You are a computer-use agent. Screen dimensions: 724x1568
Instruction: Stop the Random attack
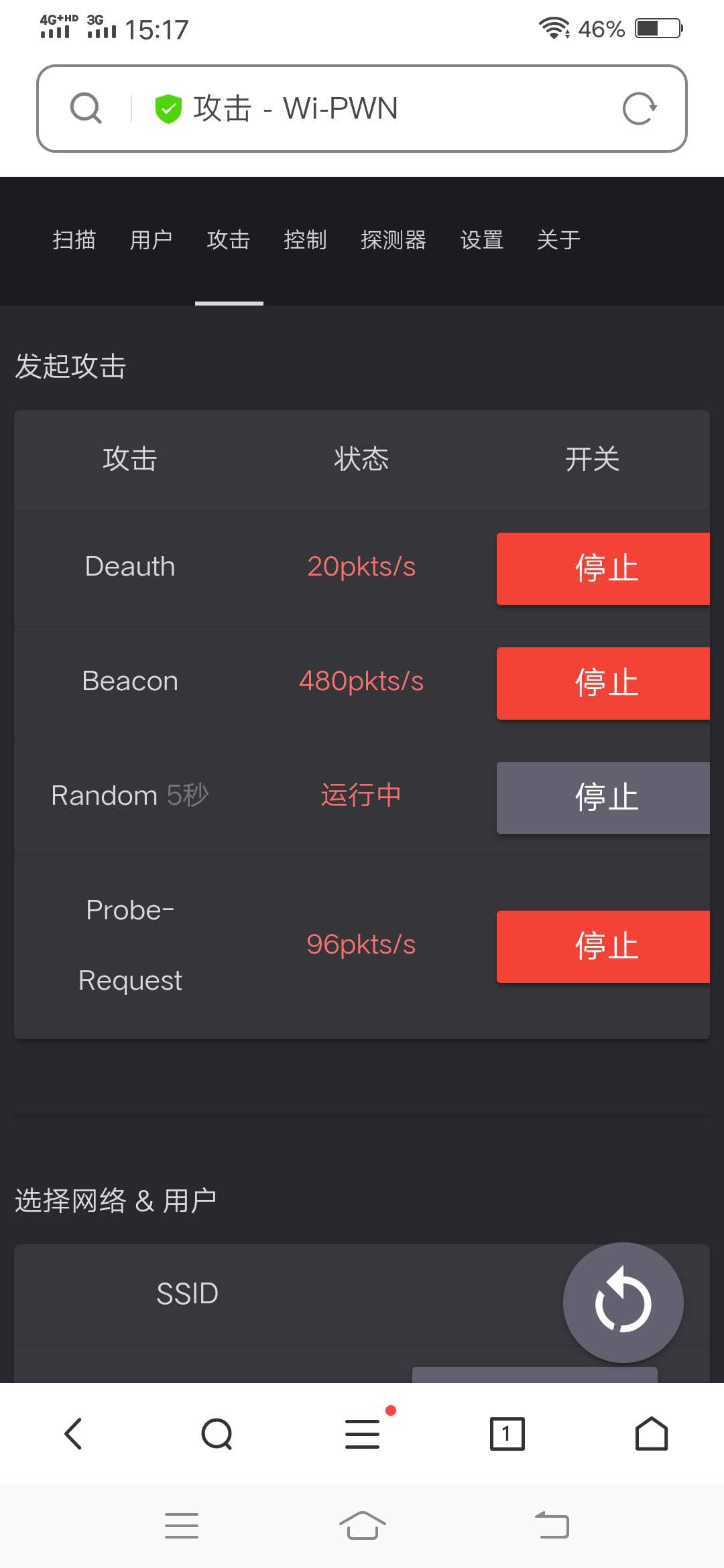(x=603, y=798)
